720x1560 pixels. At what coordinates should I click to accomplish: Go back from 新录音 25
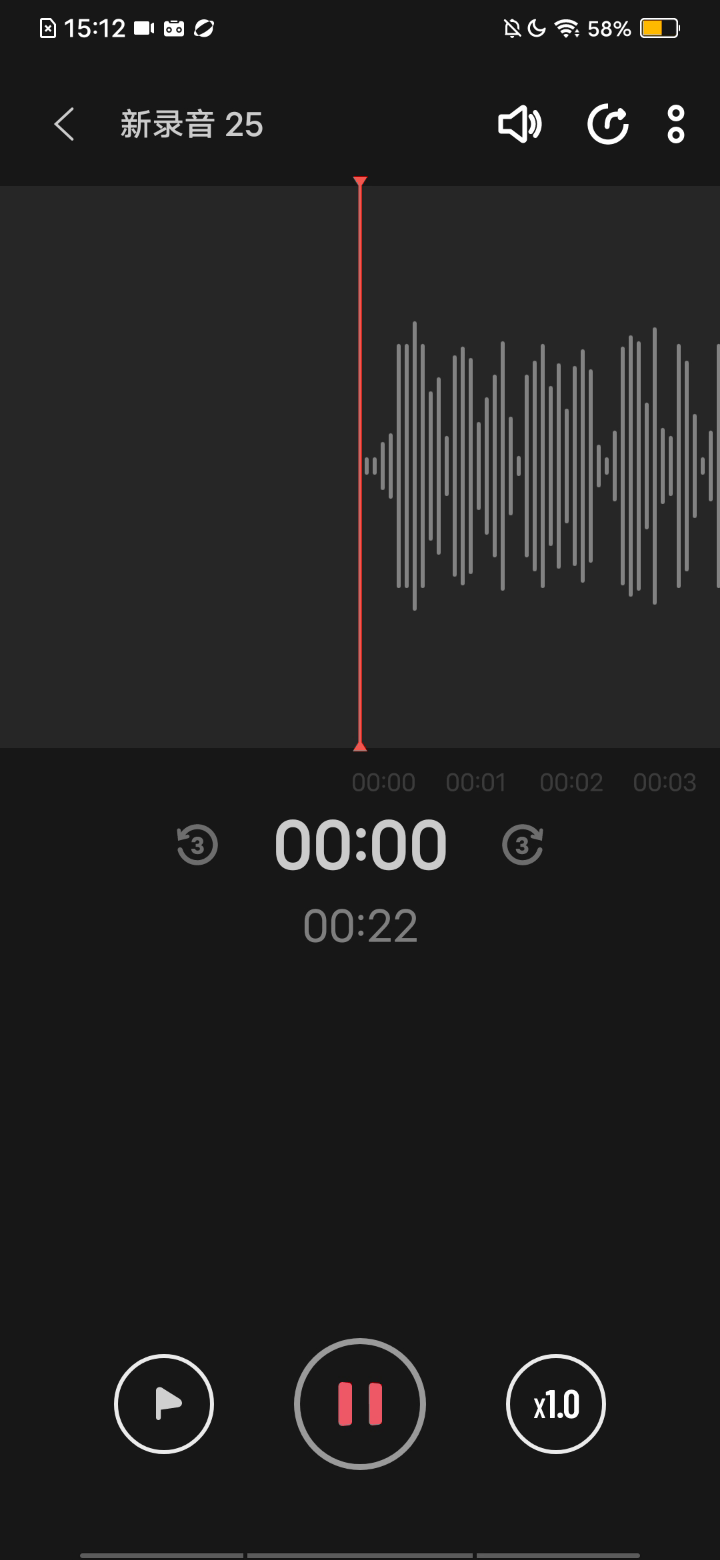(x=64, y=125)
